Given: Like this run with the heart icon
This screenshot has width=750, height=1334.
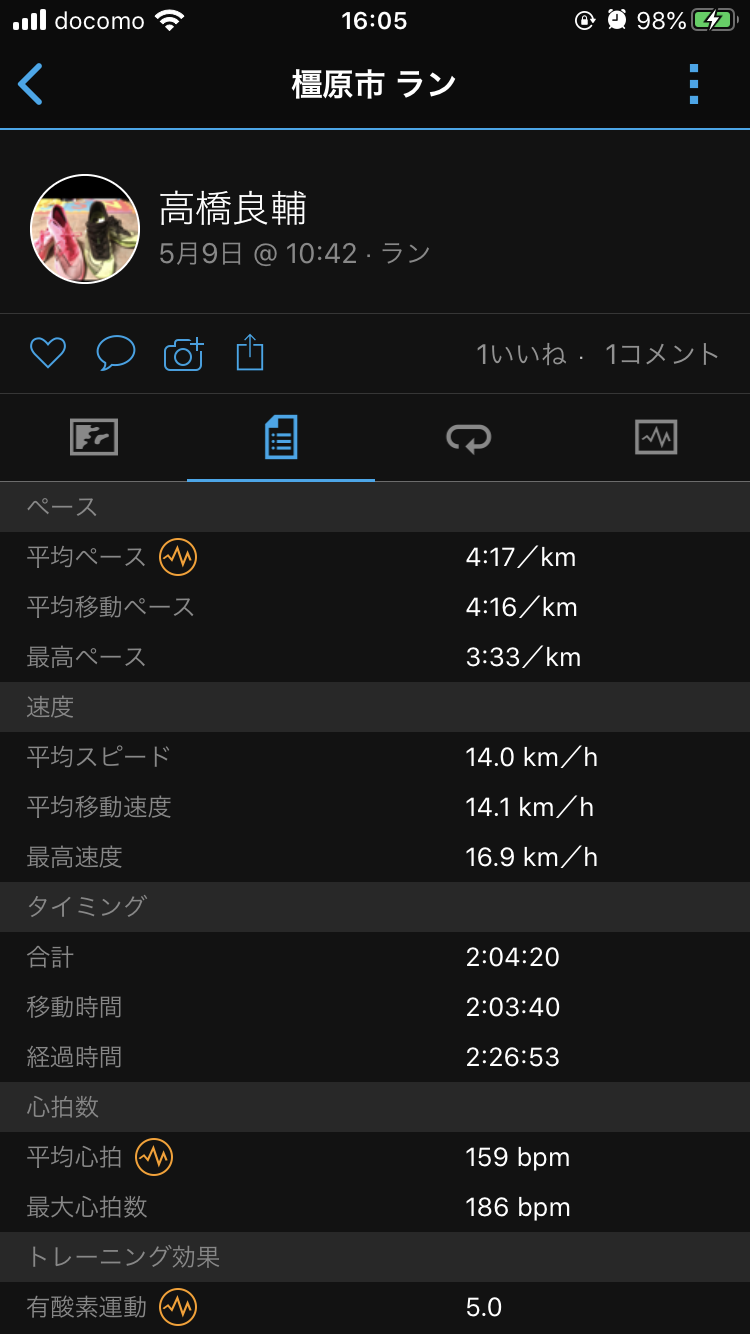Looking at the screenshot, I should (x=47, y=353).
